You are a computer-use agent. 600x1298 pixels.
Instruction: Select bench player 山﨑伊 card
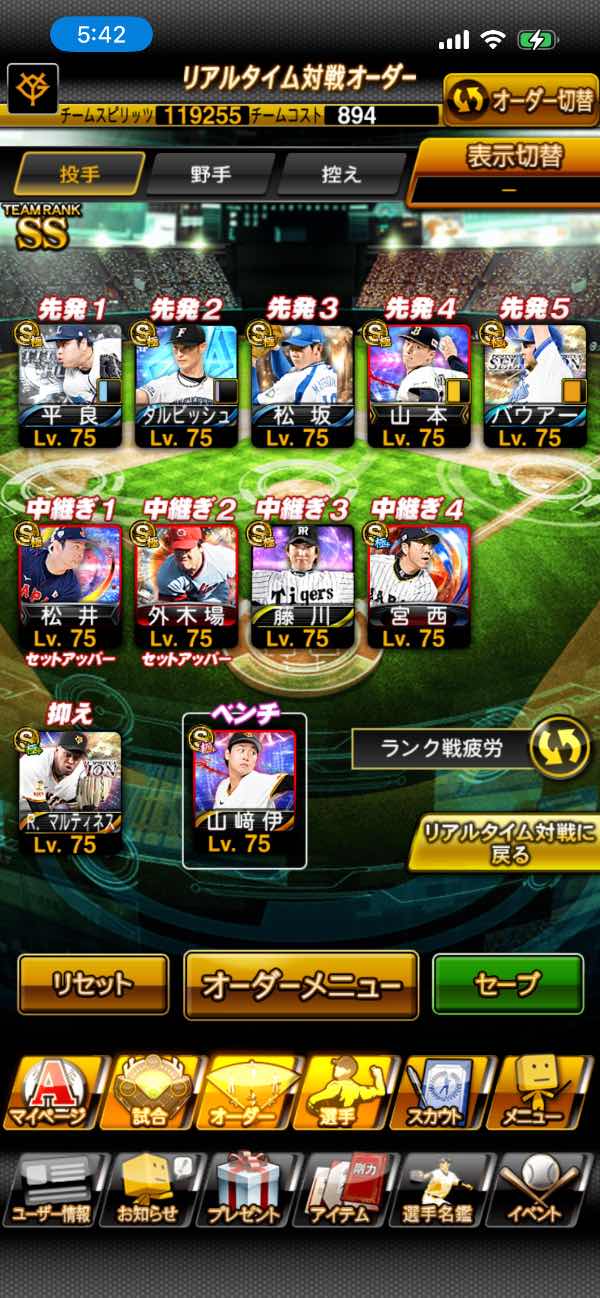click(x=244, y=790)
